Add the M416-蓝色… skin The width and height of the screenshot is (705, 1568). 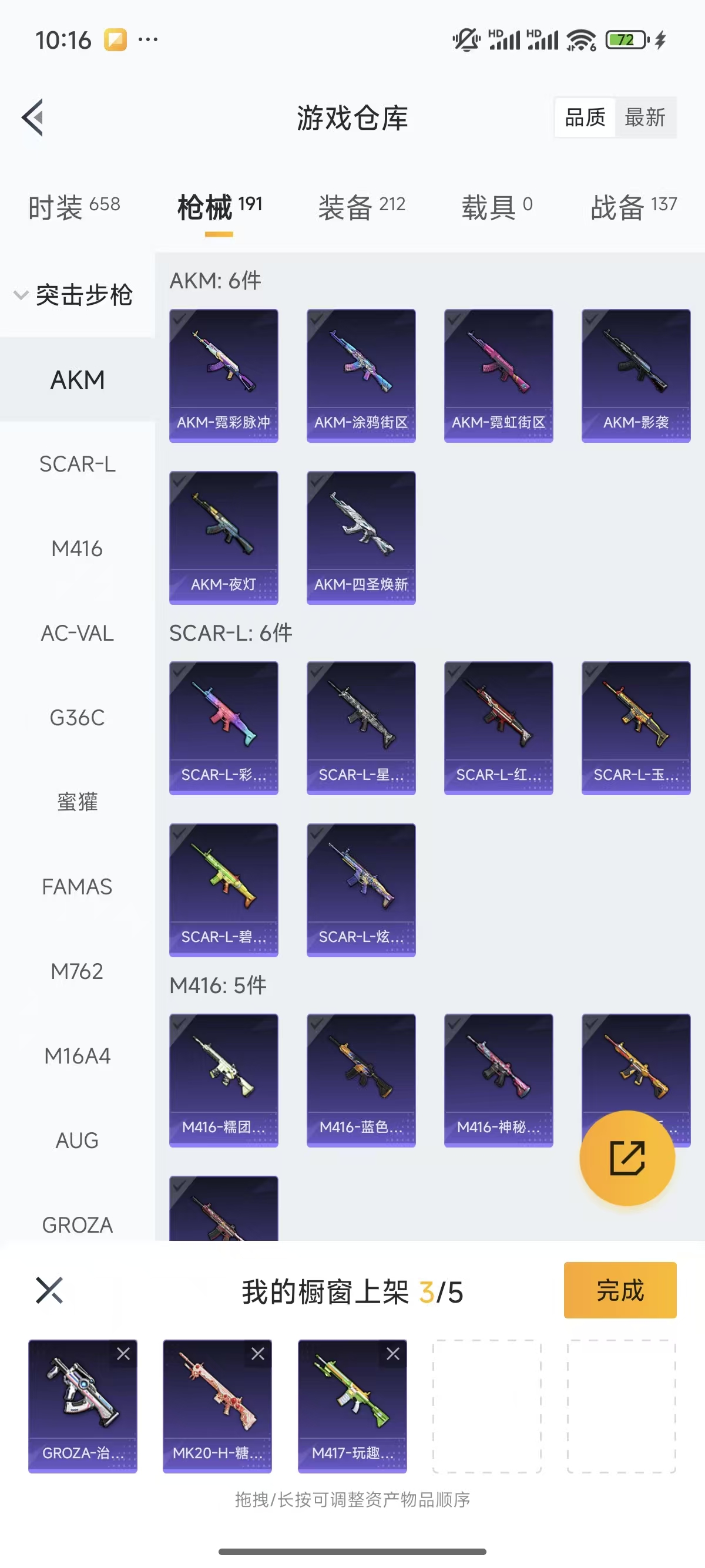pos(361,1079)
